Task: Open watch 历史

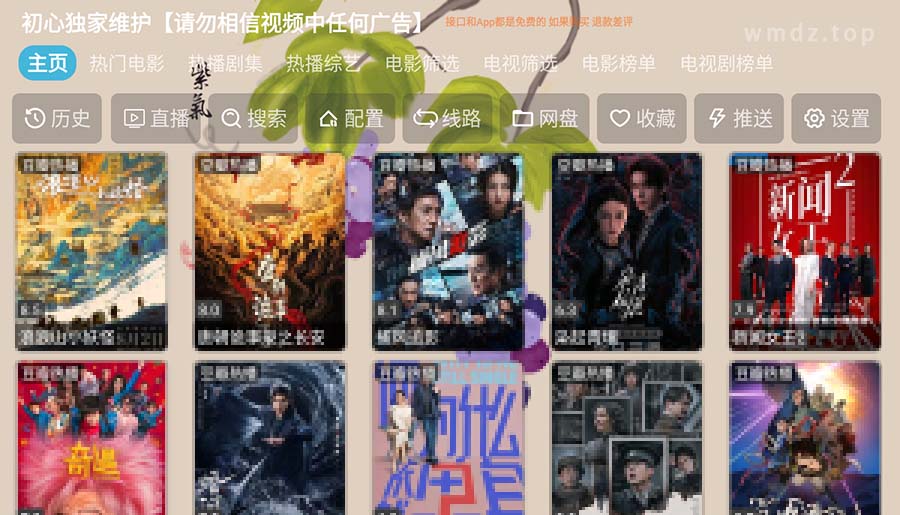Action: [57, 119]
